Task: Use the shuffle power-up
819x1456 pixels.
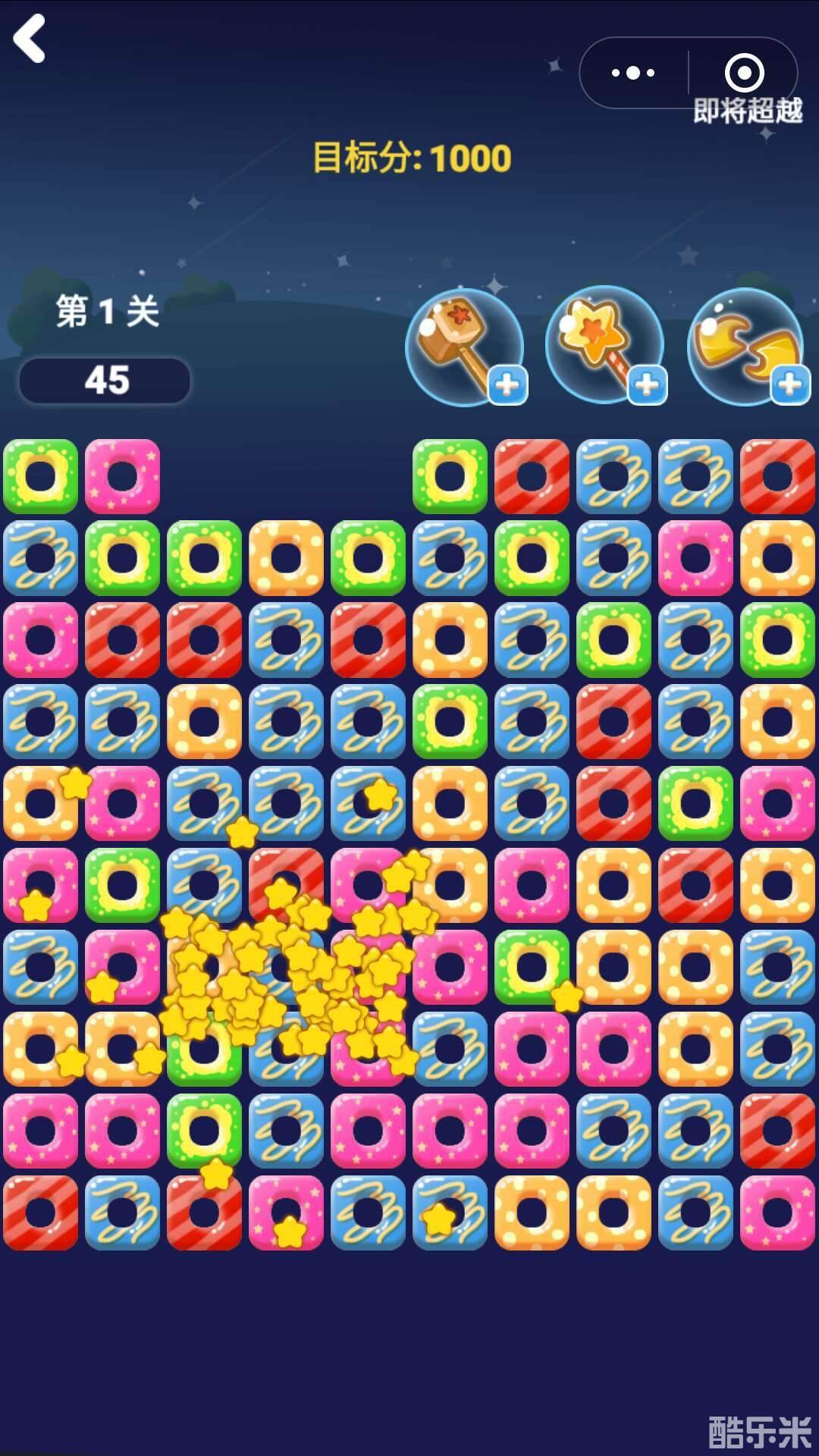Action: [x=745, y=346]
